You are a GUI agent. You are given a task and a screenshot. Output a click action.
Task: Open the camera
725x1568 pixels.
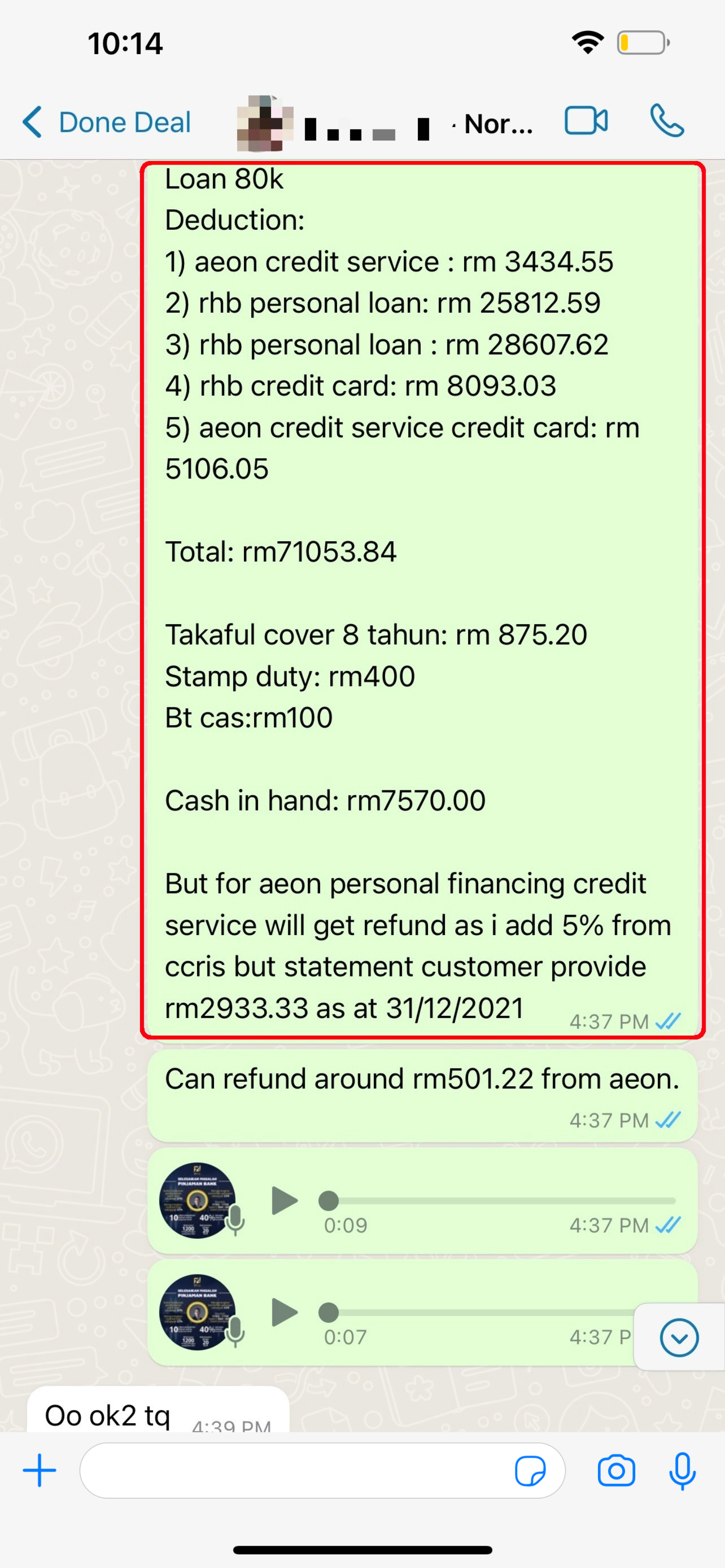point(616,1470)
